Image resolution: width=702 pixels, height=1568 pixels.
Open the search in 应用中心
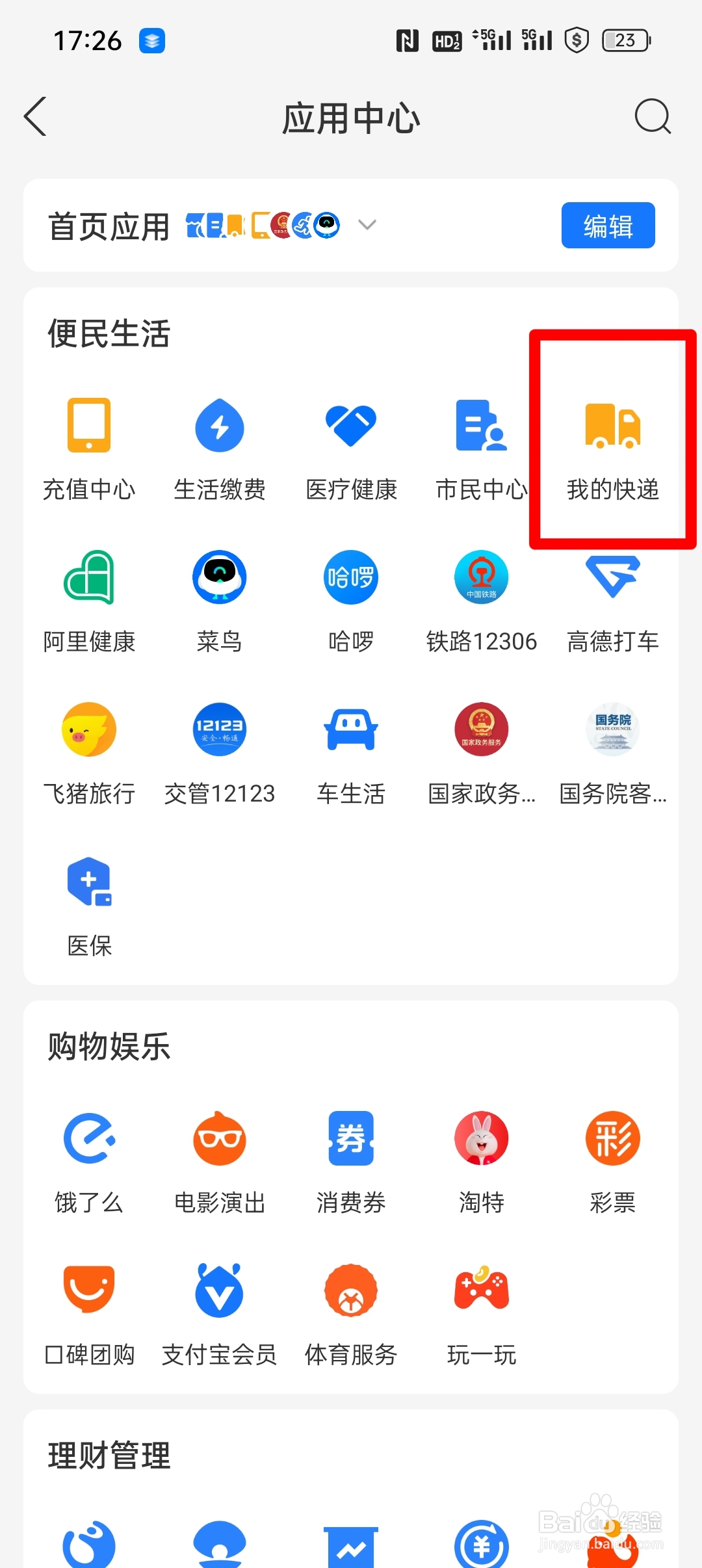click(653, 117)
